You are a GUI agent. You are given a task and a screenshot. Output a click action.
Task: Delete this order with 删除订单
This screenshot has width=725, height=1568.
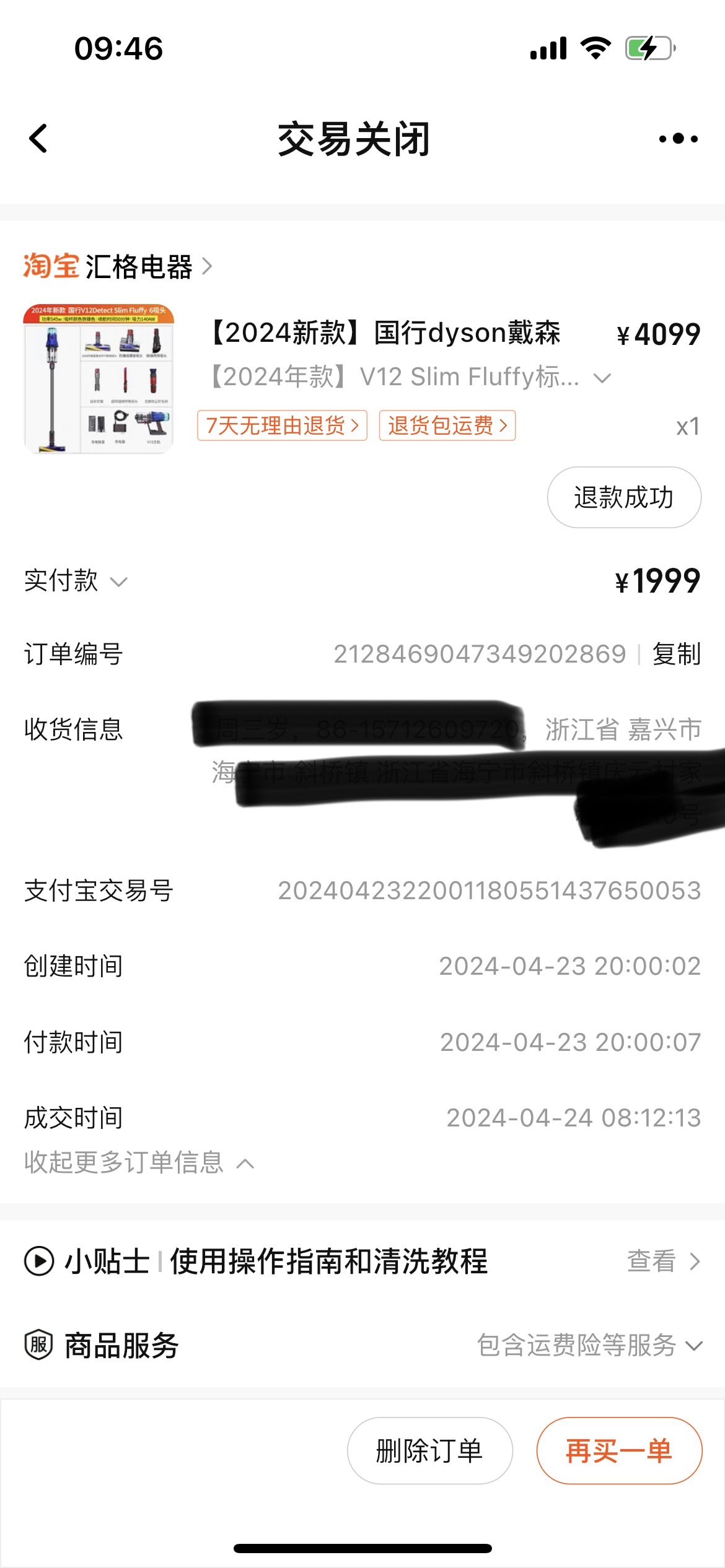(429, 1450)
